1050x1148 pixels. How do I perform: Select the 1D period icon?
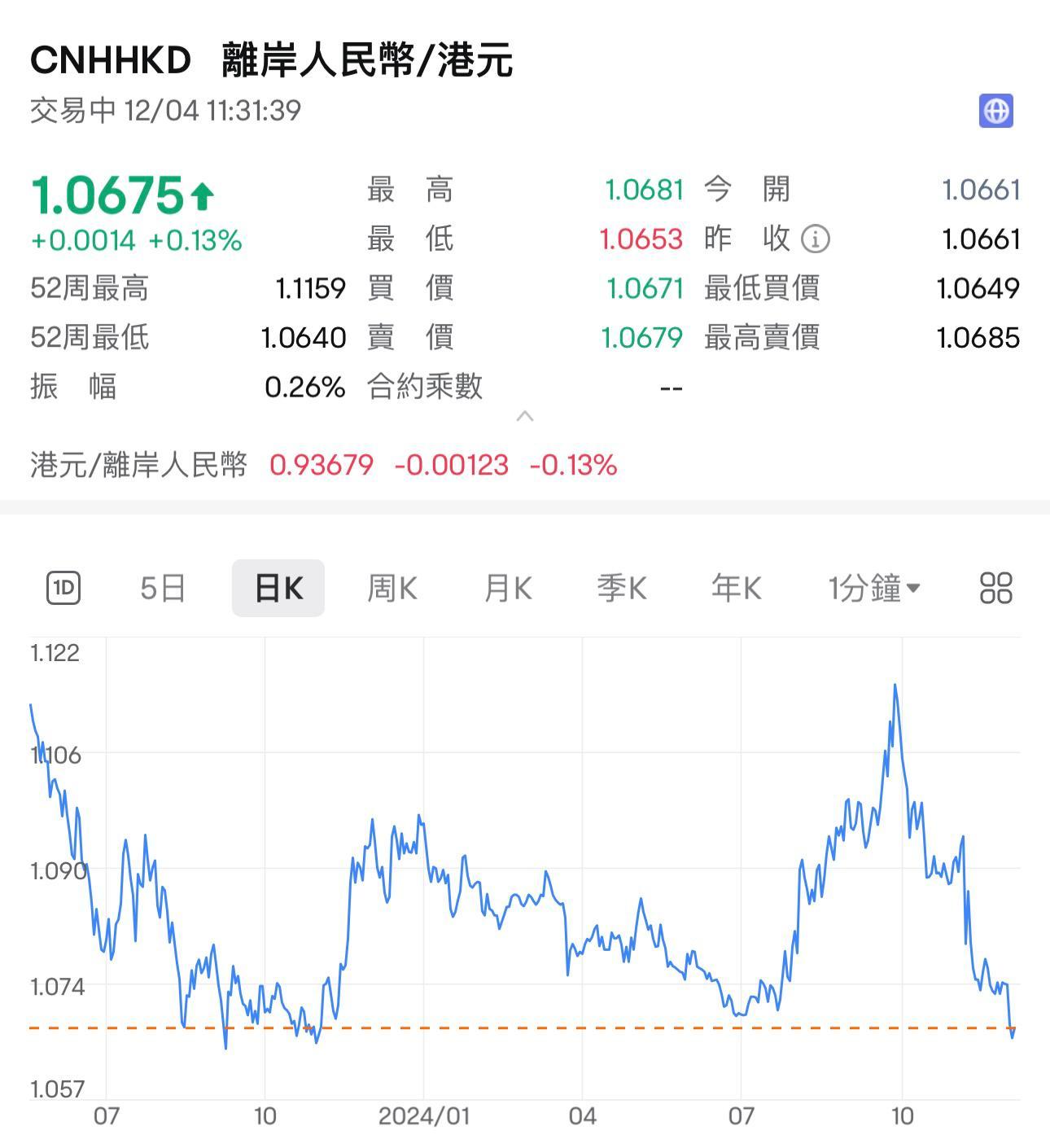[65, 588]
